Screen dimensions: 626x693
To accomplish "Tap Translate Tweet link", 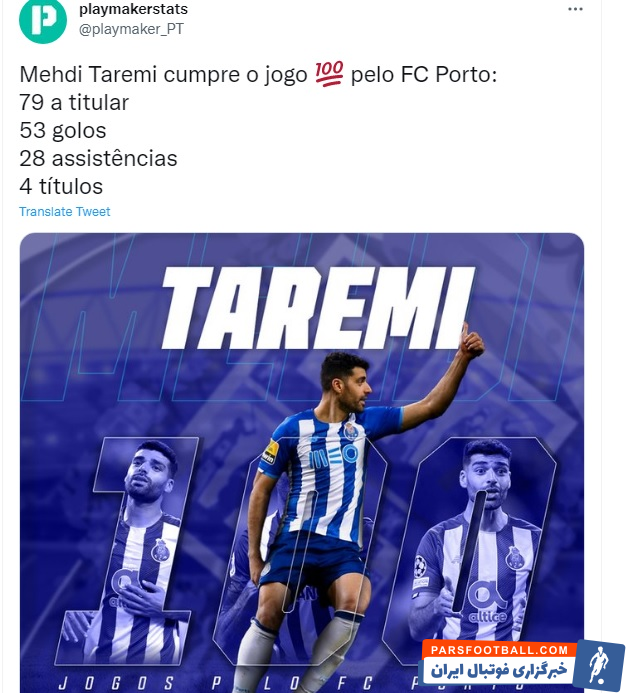I will (64, 212).
